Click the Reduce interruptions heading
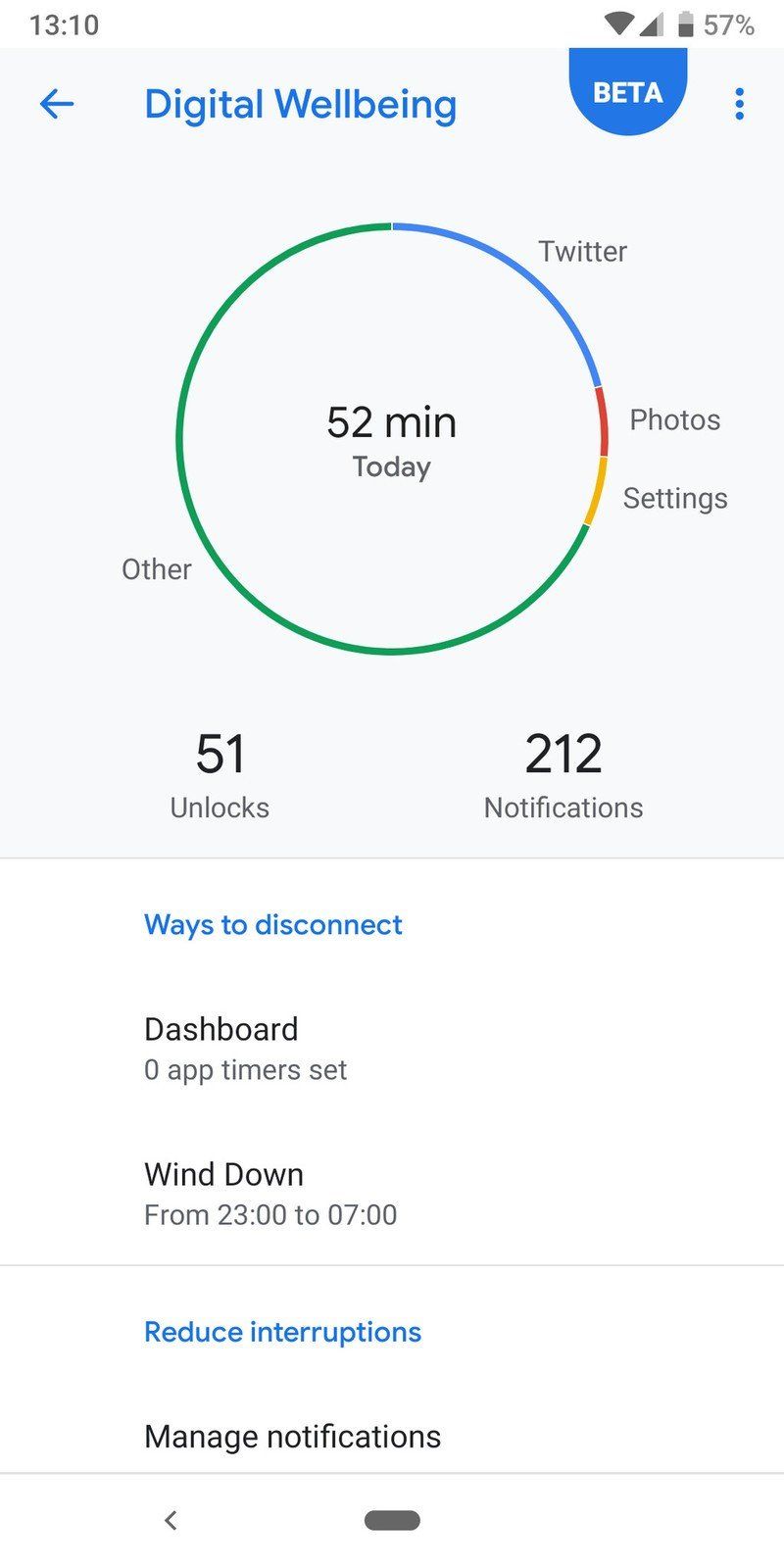The height and width of the screenshot is (1568, 784). [x=282, y=1331]
